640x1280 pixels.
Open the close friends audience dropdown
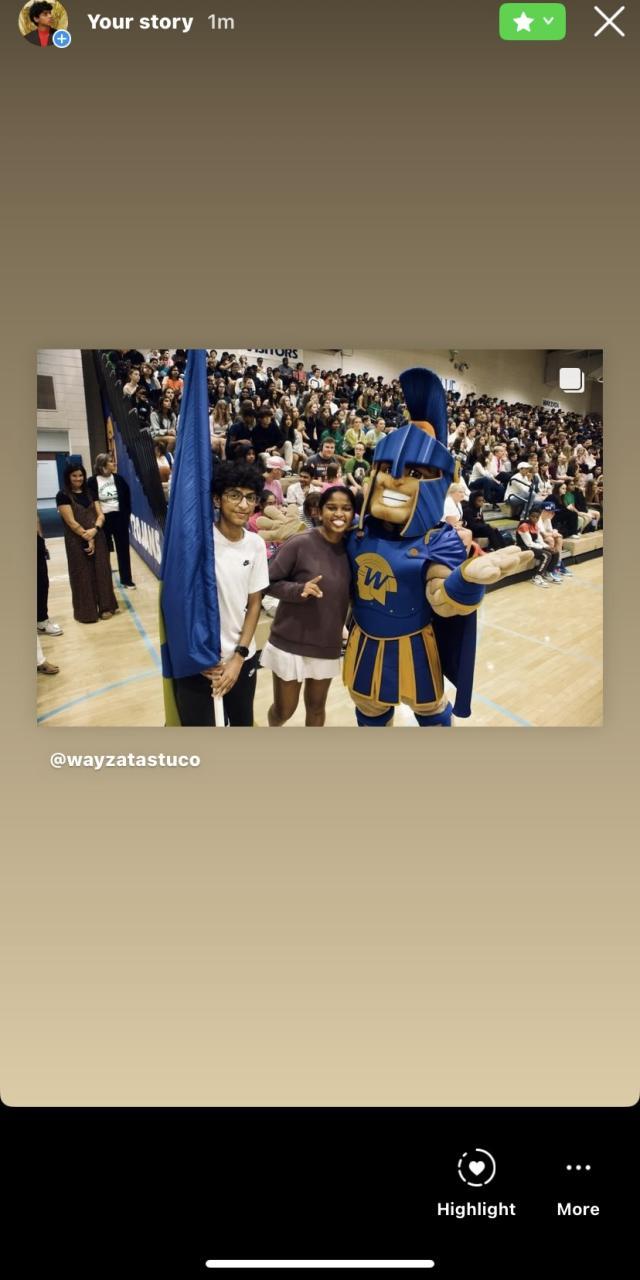tap(532, 22)
